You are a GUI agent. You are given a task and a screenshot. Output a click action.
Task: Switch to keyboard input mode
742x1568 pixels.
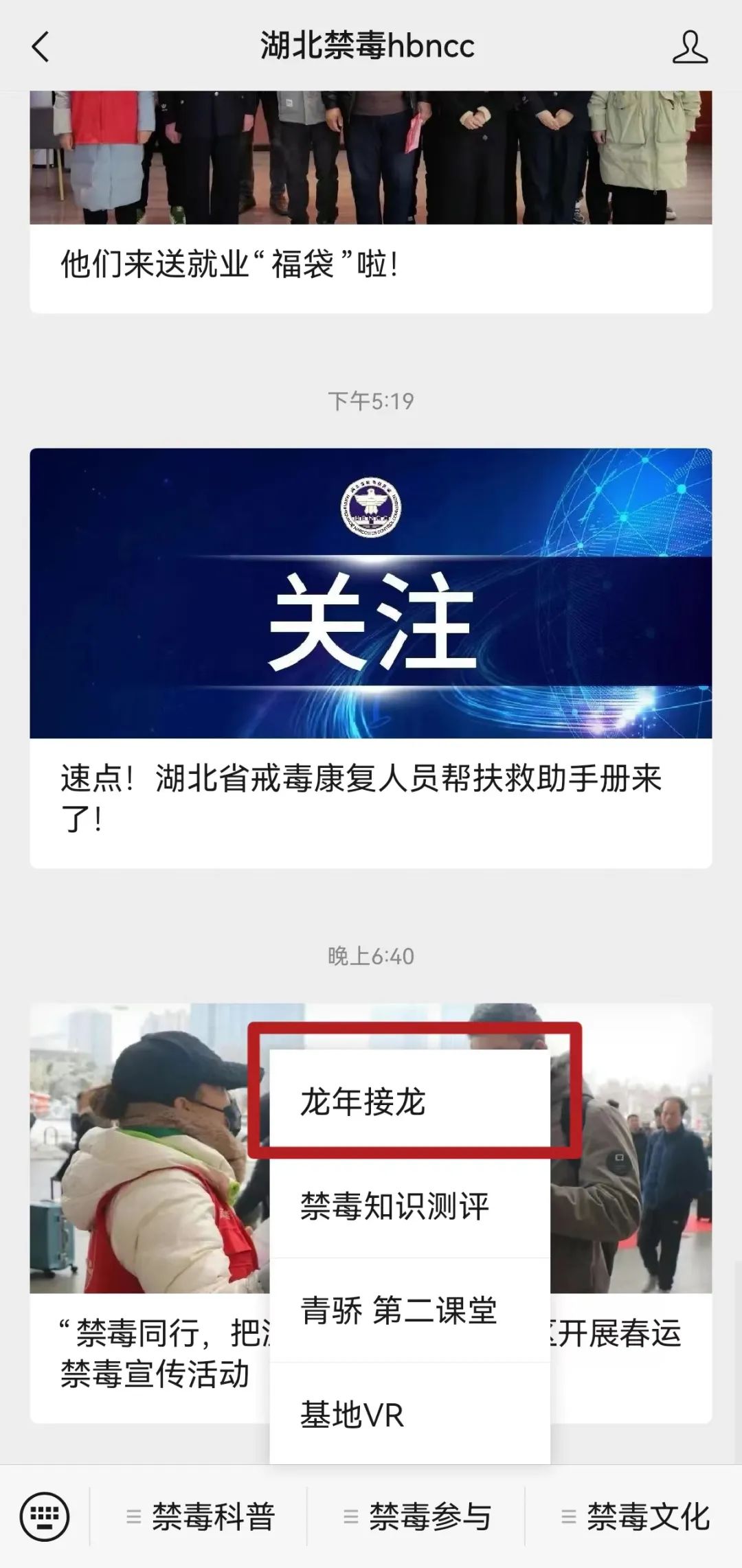(45, 1516)
